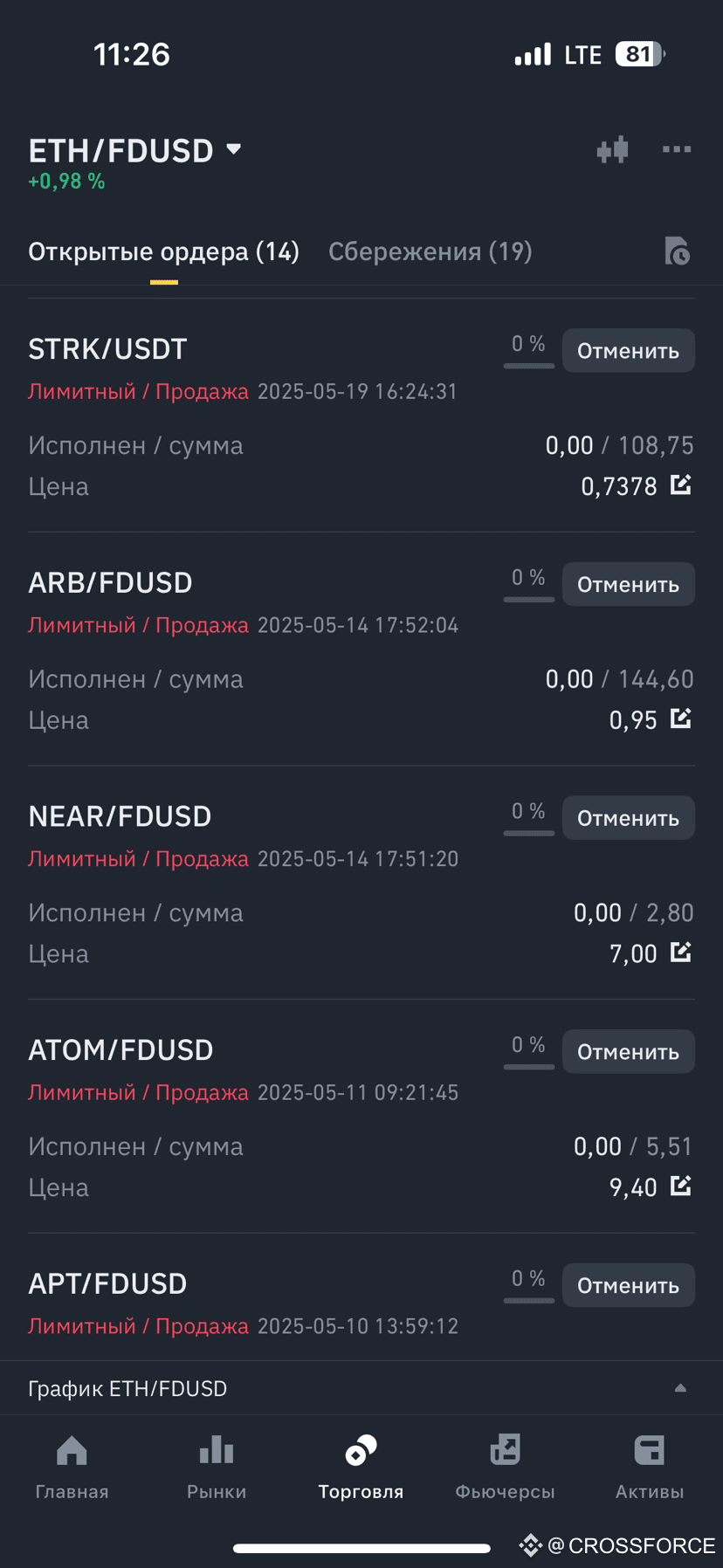723x1568 pixels.
Task: Cancel the ARB/FDUSD order
Action: tap(629, 585)
